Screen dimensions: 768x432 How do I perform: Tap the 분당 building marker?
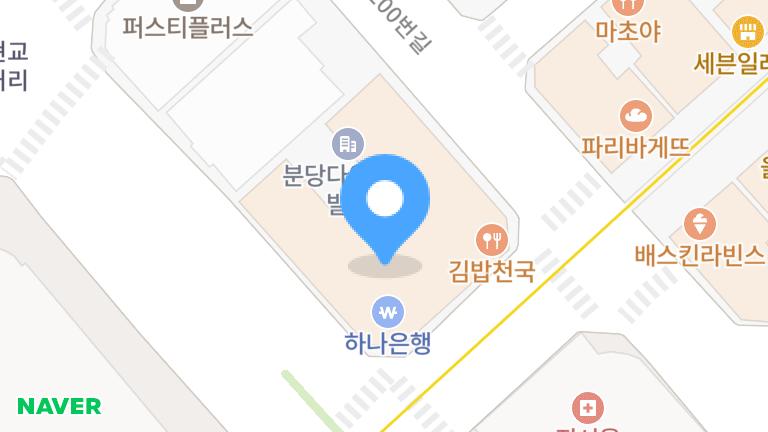pos(347,145)
